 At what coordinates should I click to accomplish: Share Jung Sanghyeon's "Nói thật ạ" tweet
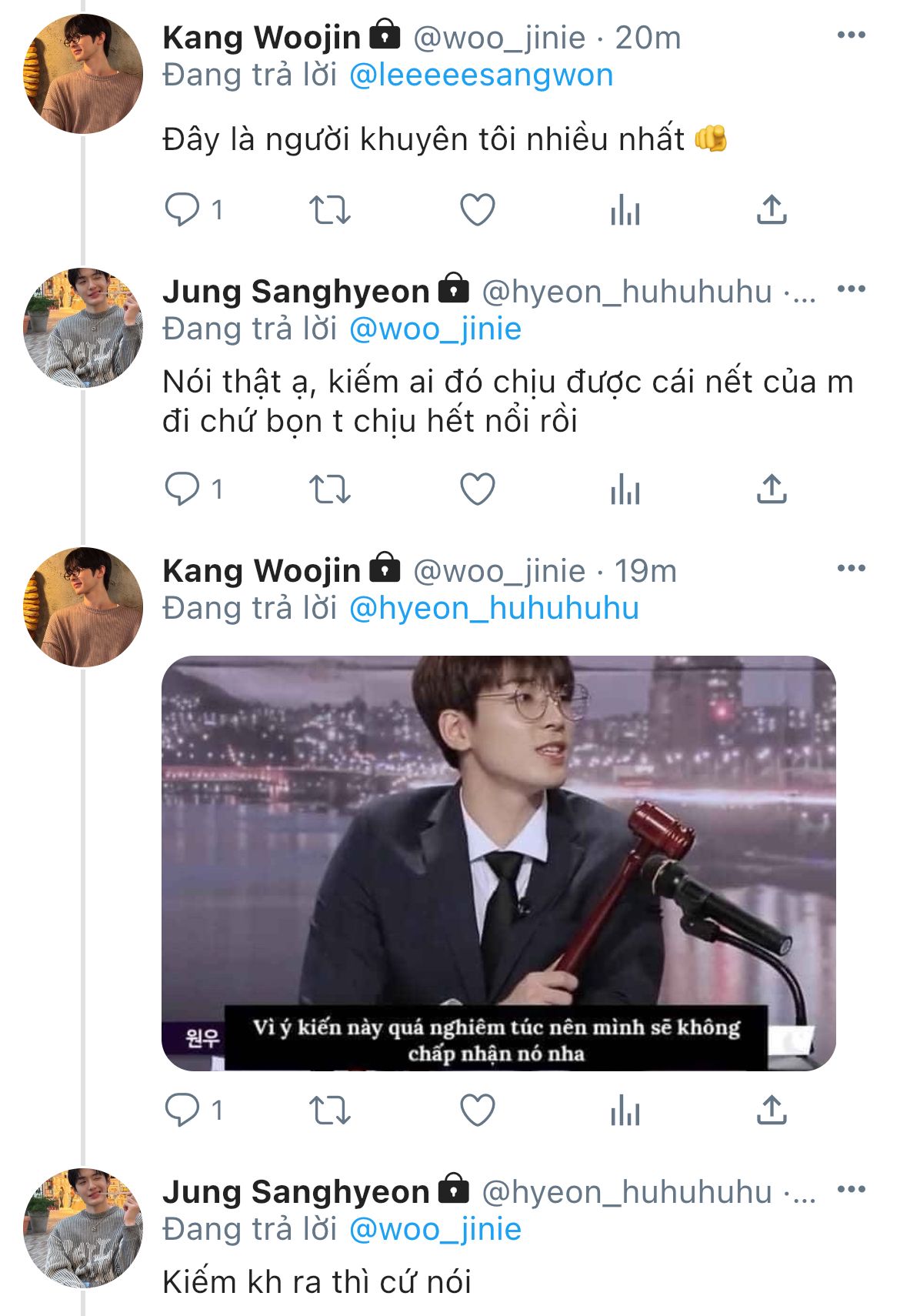pos(772,489)
